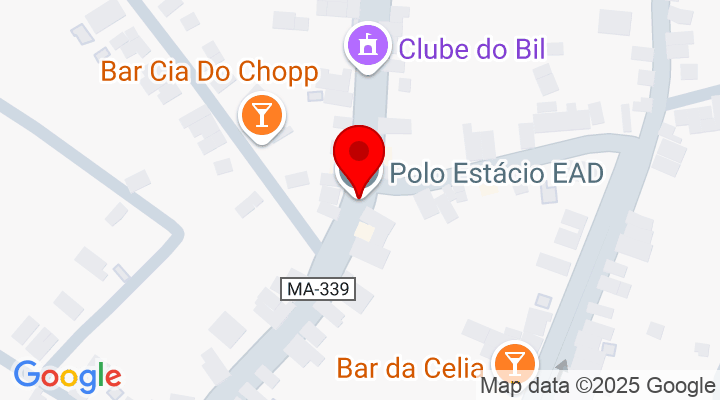Select the Clube do Bil marker

pos(367,46)
